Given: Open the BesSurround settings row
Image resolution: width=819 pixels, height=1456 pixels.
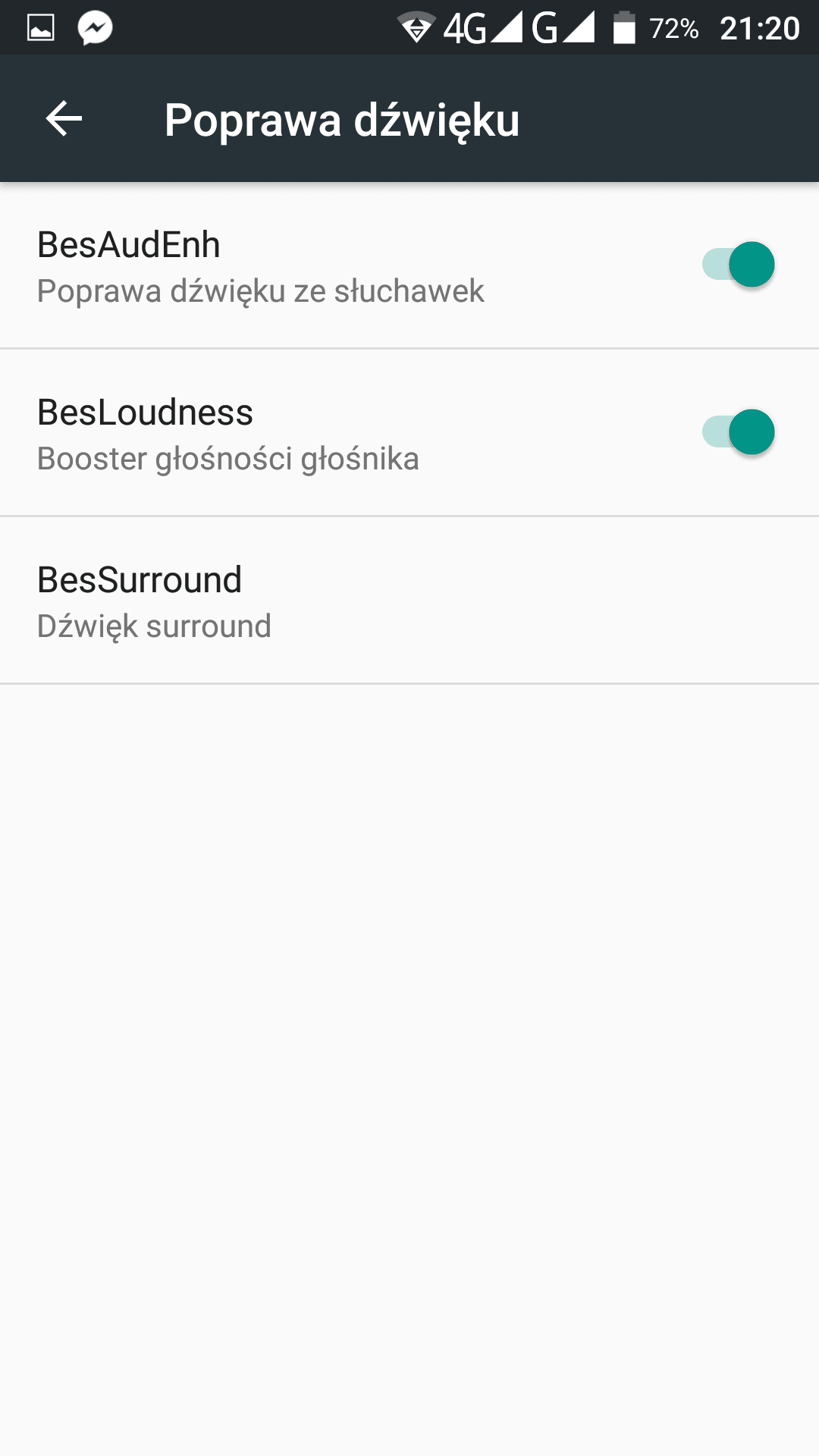Looking at the screenshot, I should tap(409, 601).
